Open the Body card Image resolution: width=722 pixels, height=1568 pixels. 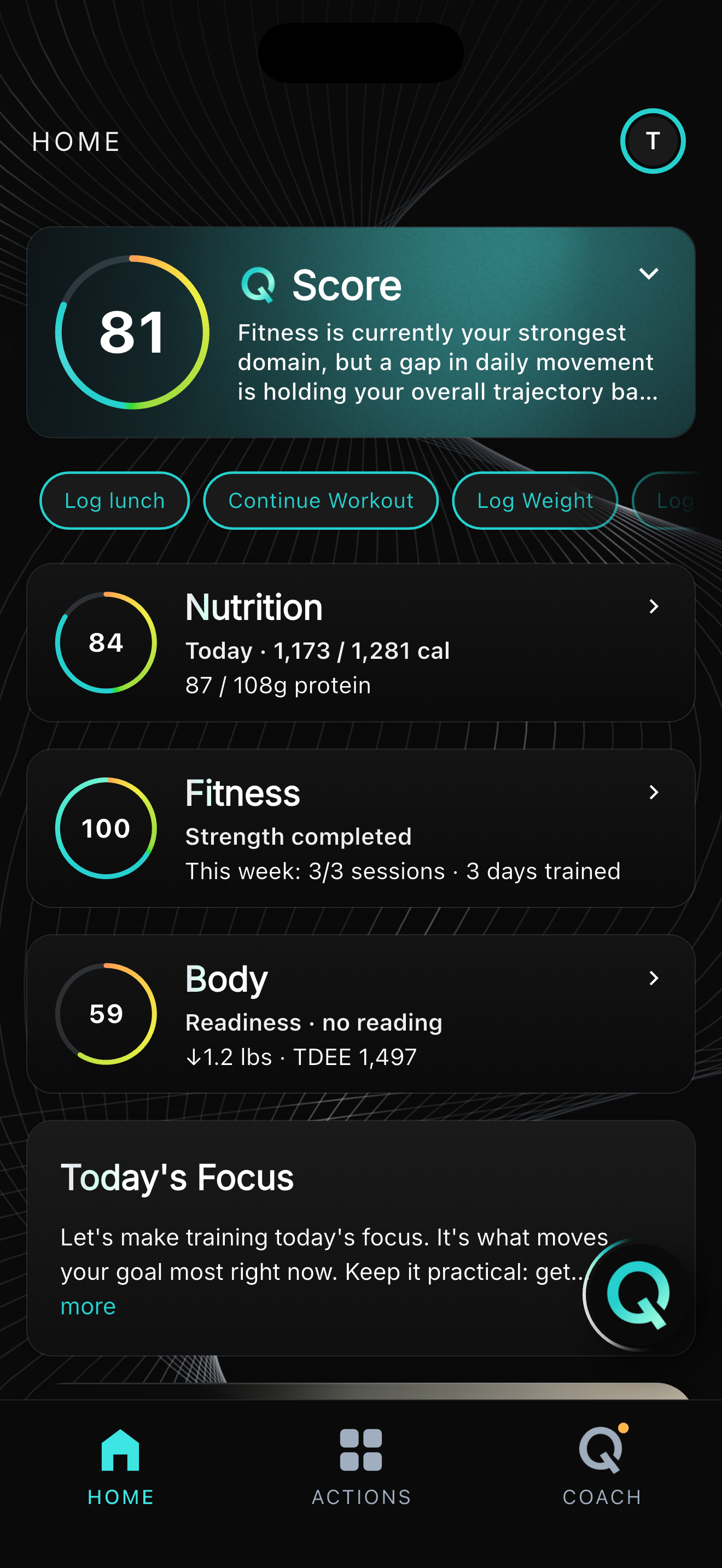361,1014
